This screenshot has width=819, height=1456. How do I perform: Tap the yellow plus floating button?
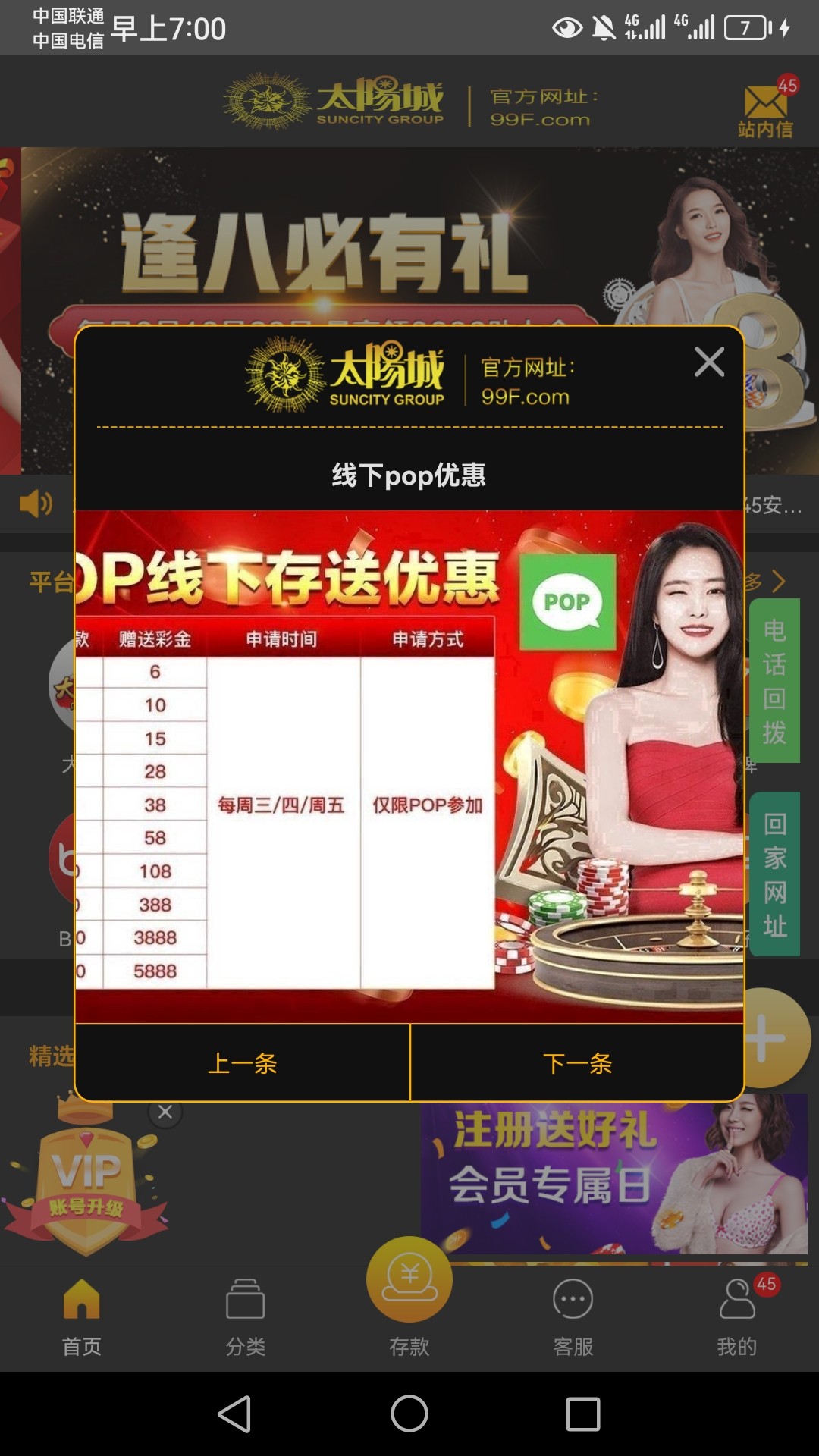[x=766, y=1037]
